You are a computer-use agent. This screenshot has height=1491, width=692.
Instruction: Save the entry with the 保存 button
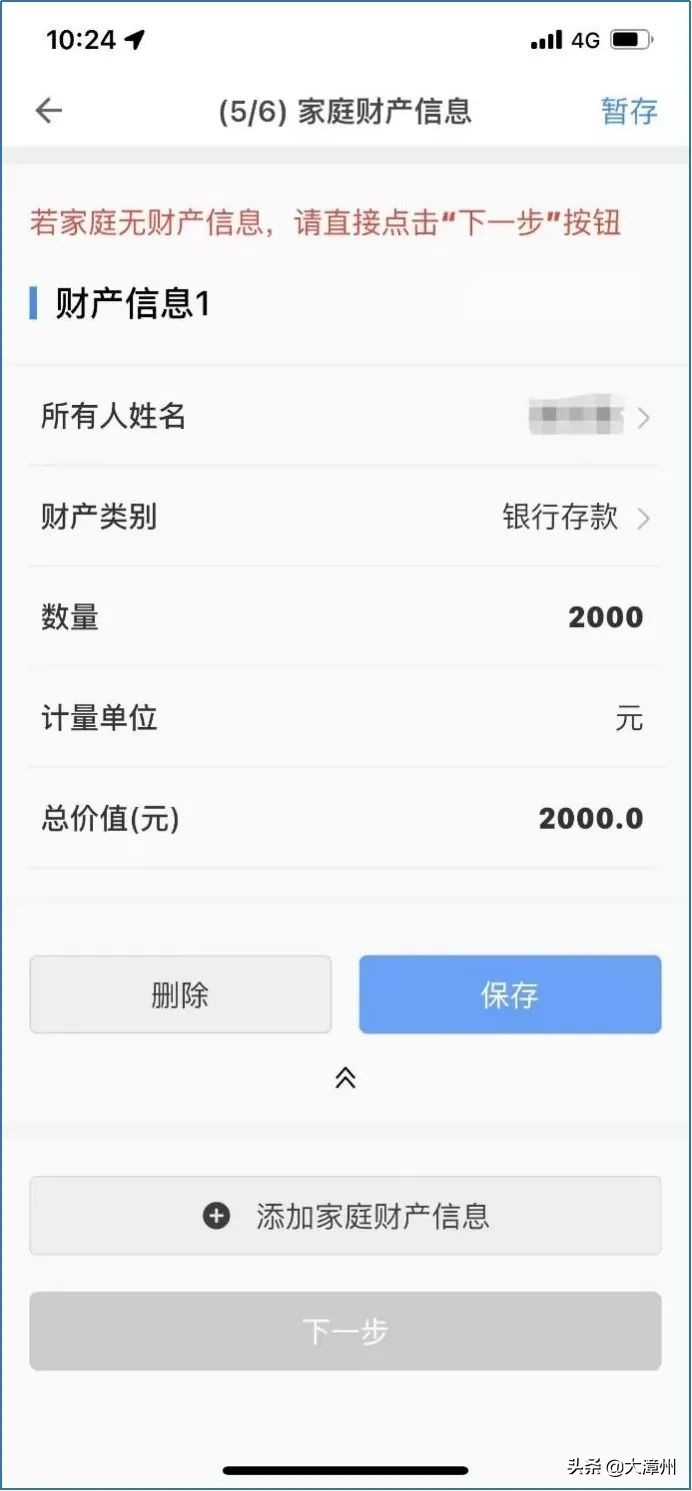(510, 995)
